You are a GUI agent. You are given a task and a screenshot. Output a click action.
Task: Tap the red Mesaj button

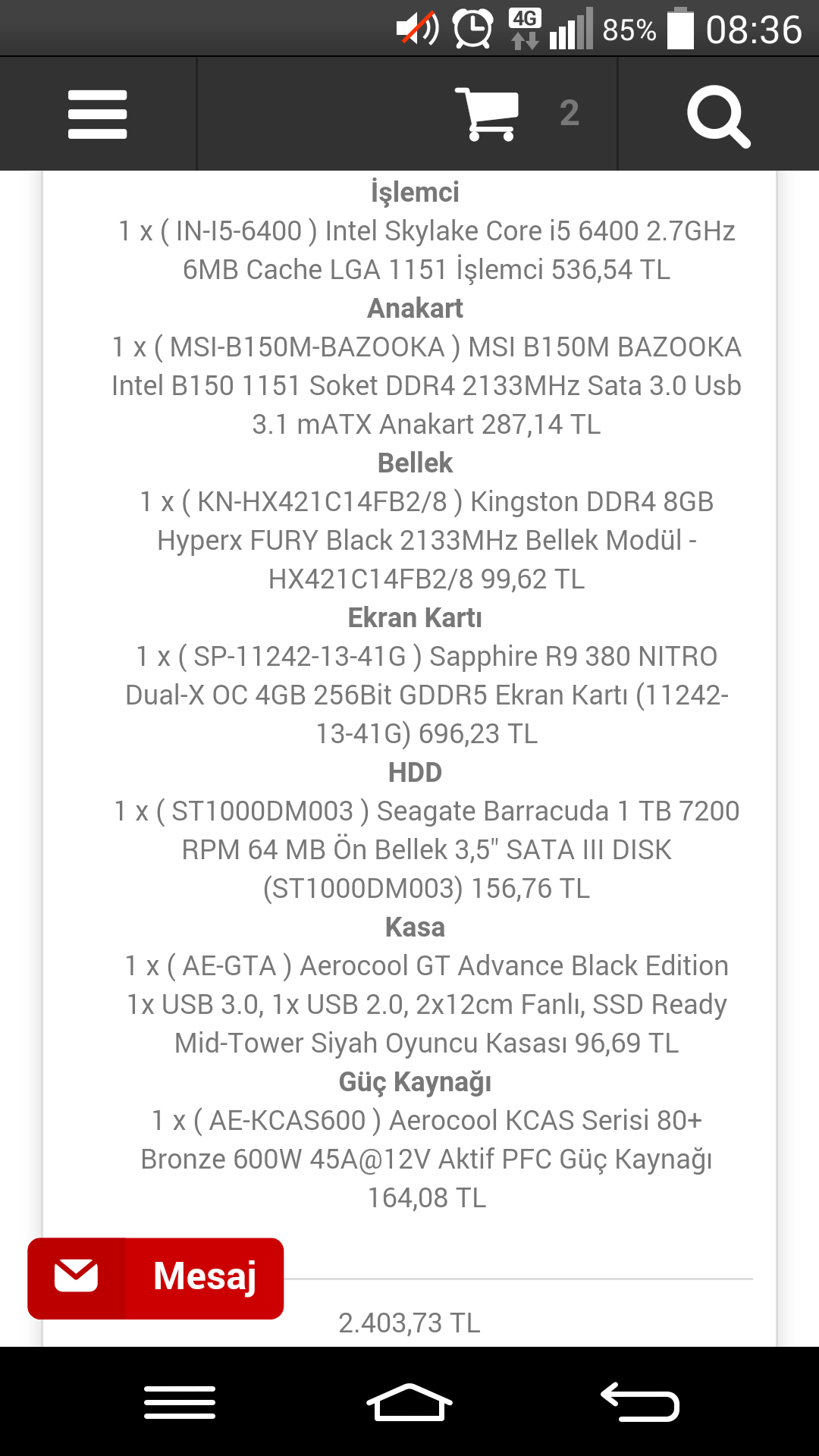click(x=155, y=1278)
